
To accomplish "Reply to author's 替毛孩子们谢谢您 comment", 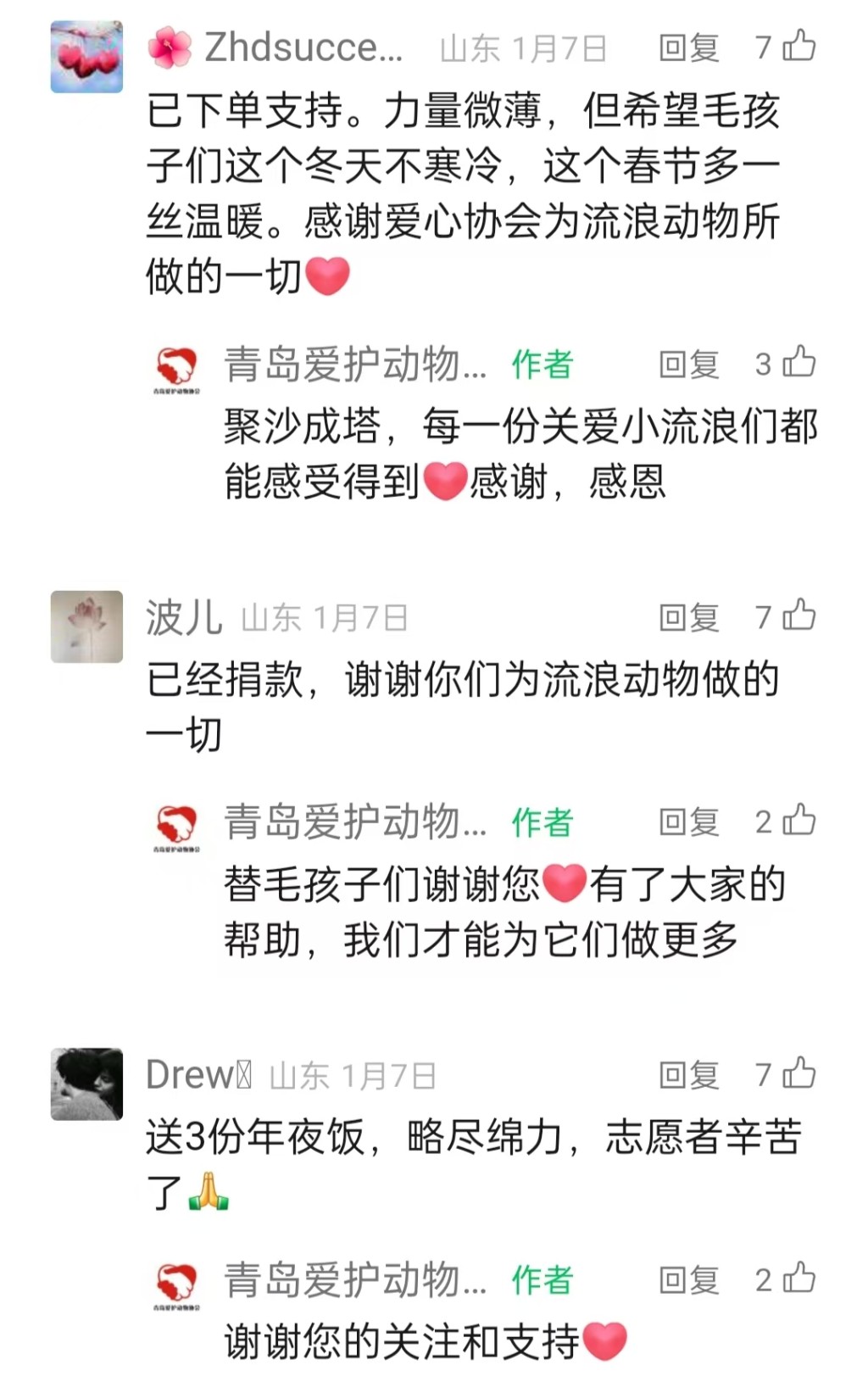I will (x=688, y=822).
